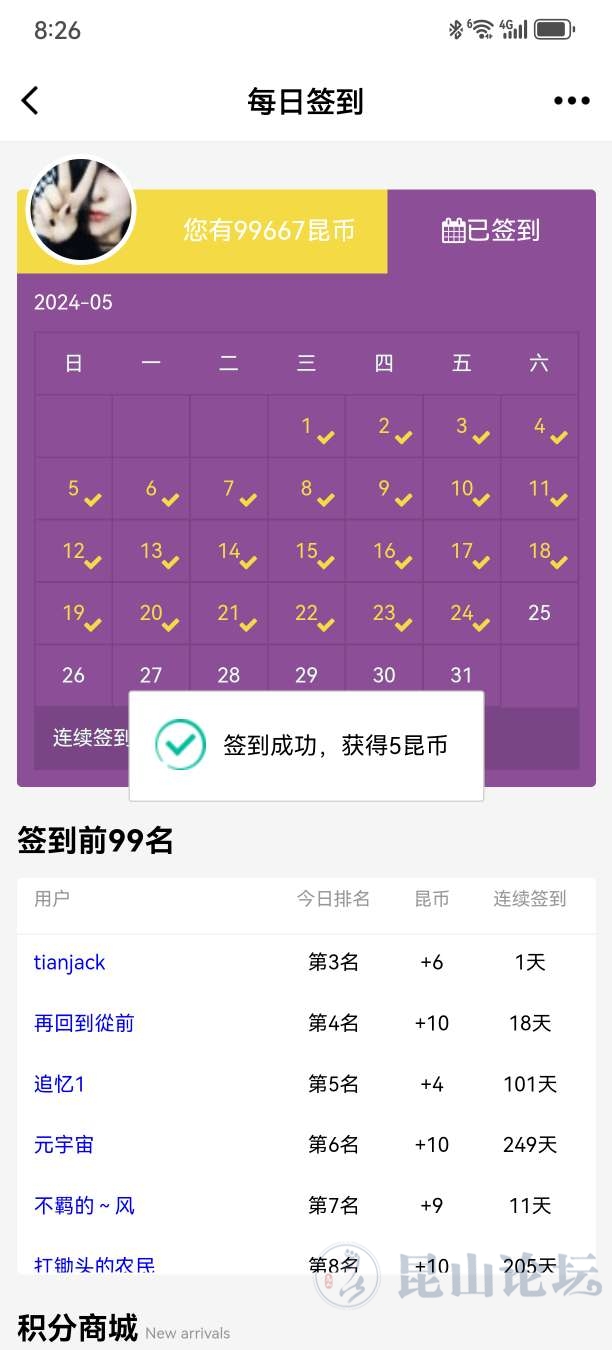Tap the 已签到 check-in button
Screen dimensions: 612x1350
pos(491,231)
